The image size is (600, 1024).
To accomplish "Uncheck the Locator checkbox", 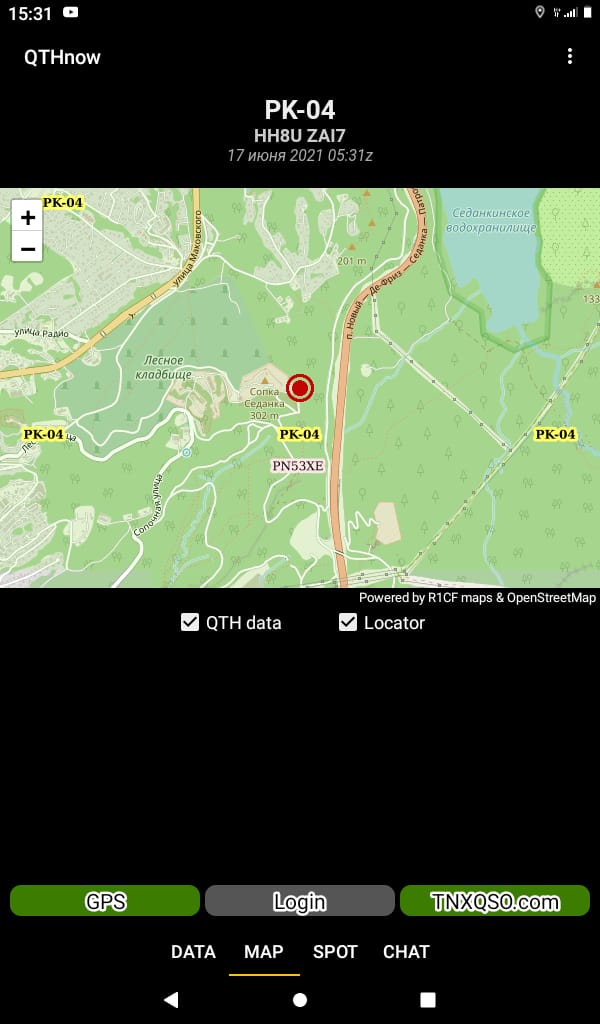I will (348, 622).
